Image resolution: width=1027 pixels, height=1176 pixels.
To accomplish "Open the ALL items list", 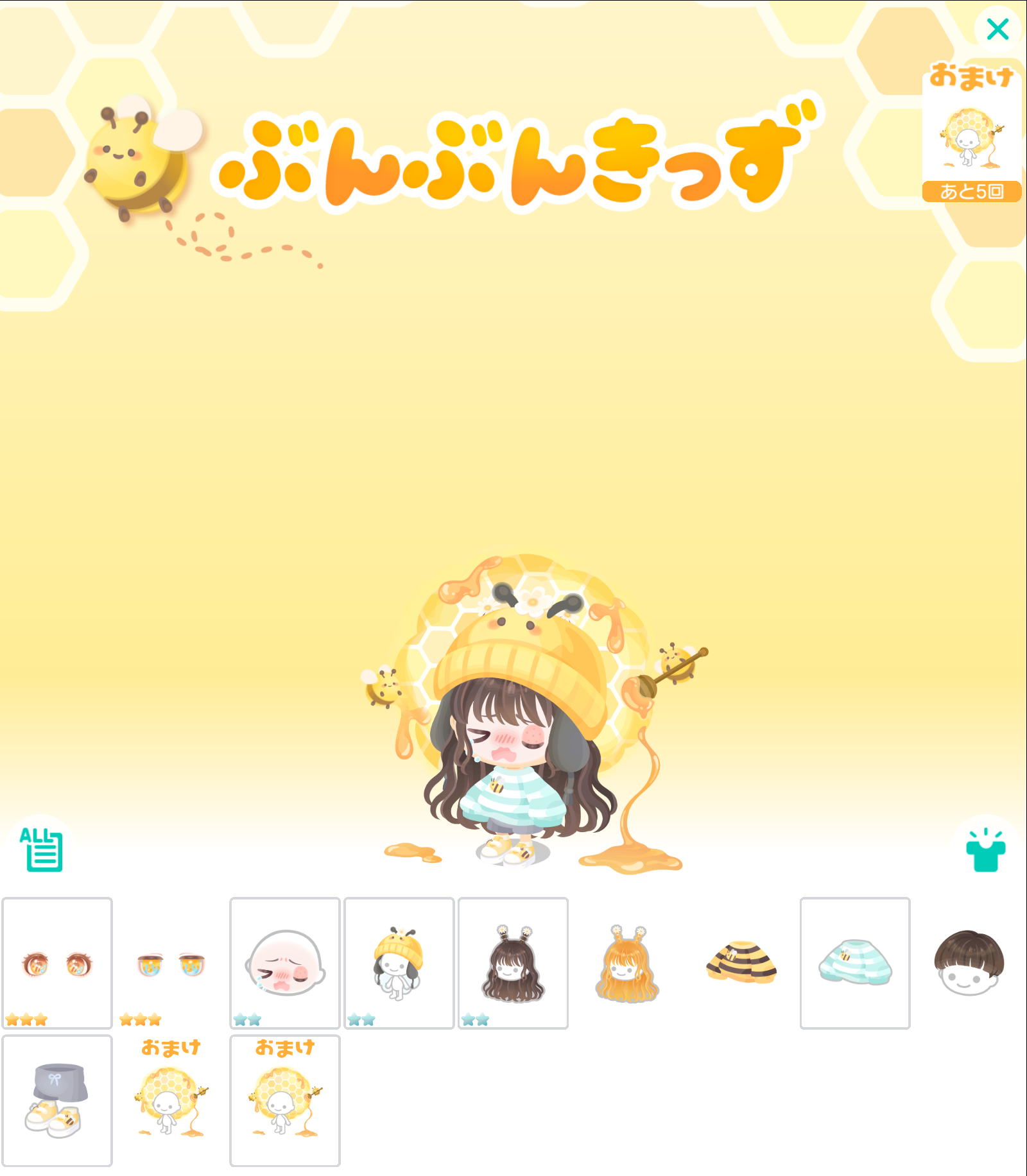I will coord(42,849).
